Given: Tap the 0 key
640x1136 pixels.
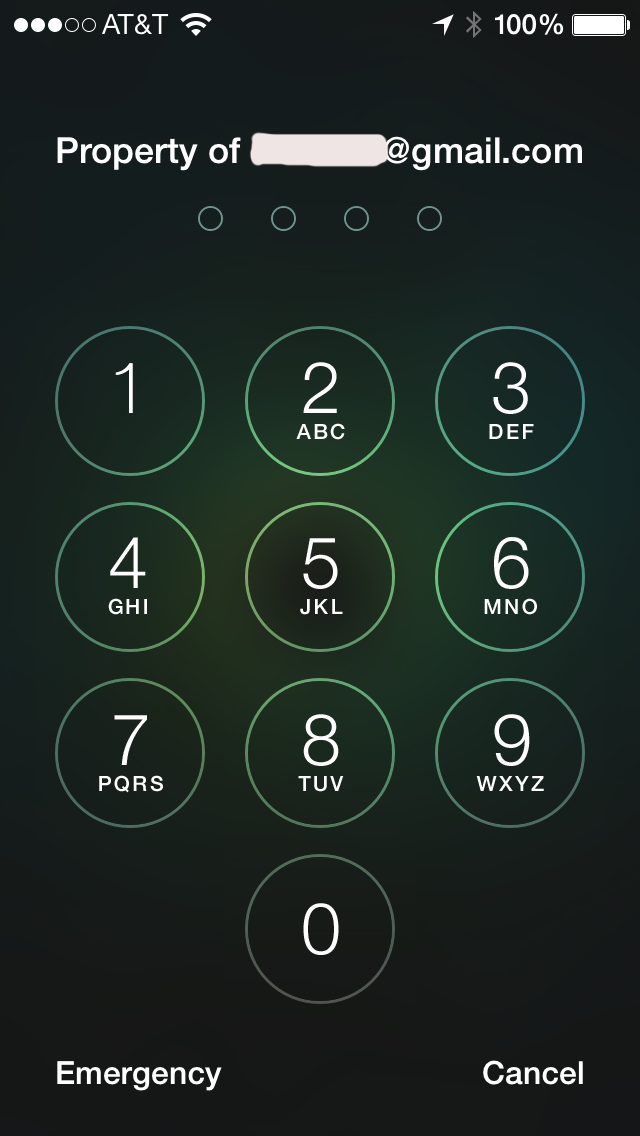Looking at the screenshot, I should tap(320, 929).
